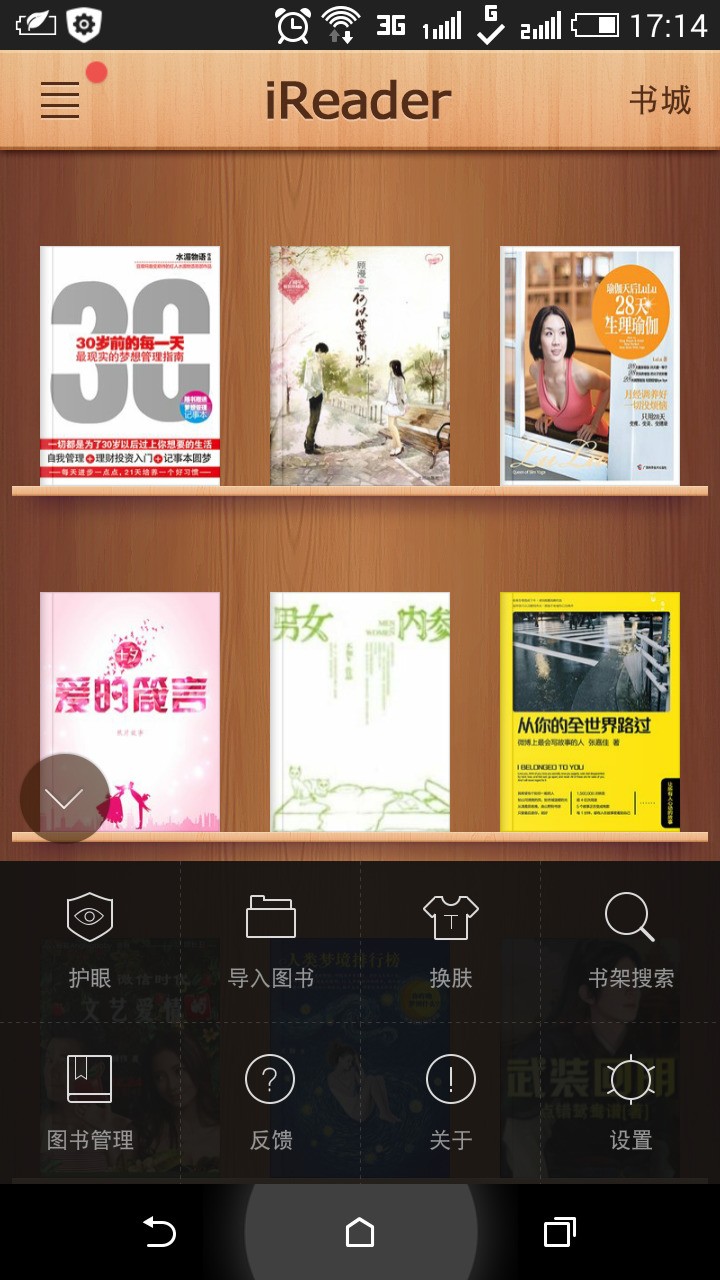Open the 关于 about page
The image size is (720, 1280).
pyautogui.click(x=450, y=1102)
